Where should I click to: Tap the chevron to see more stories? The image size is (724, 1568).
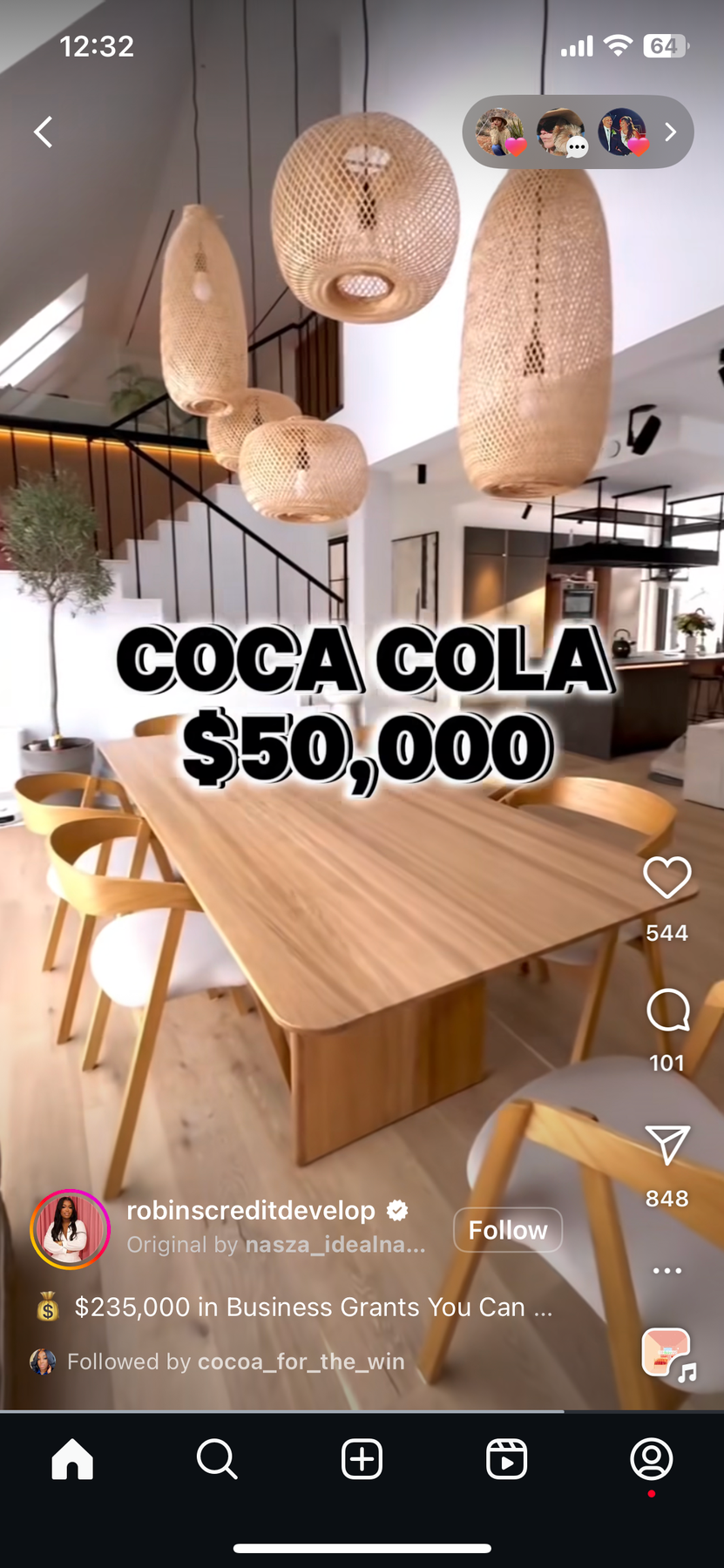click(x=670, y=132)
